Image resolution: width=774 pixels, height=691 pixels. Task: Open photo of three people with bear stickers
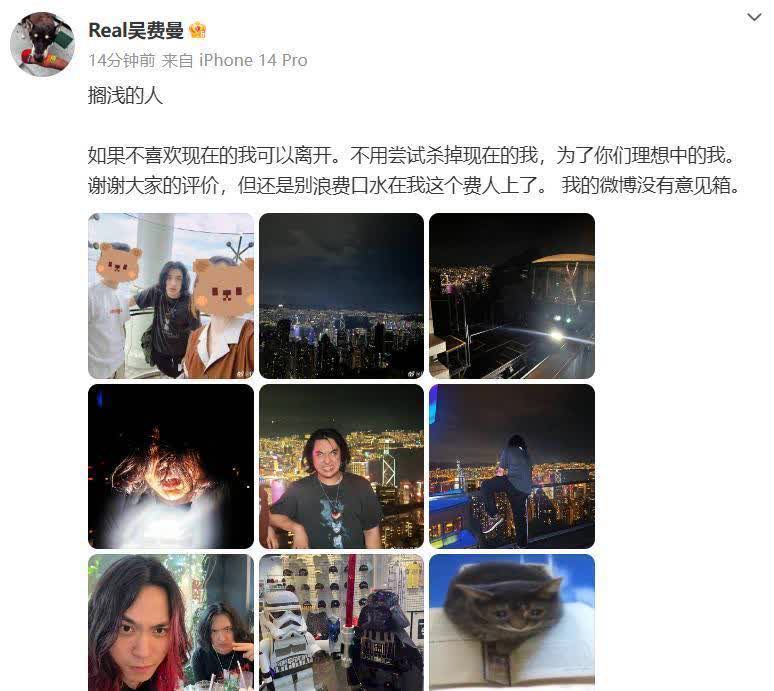pyautogui.click(x=171, y=296)
